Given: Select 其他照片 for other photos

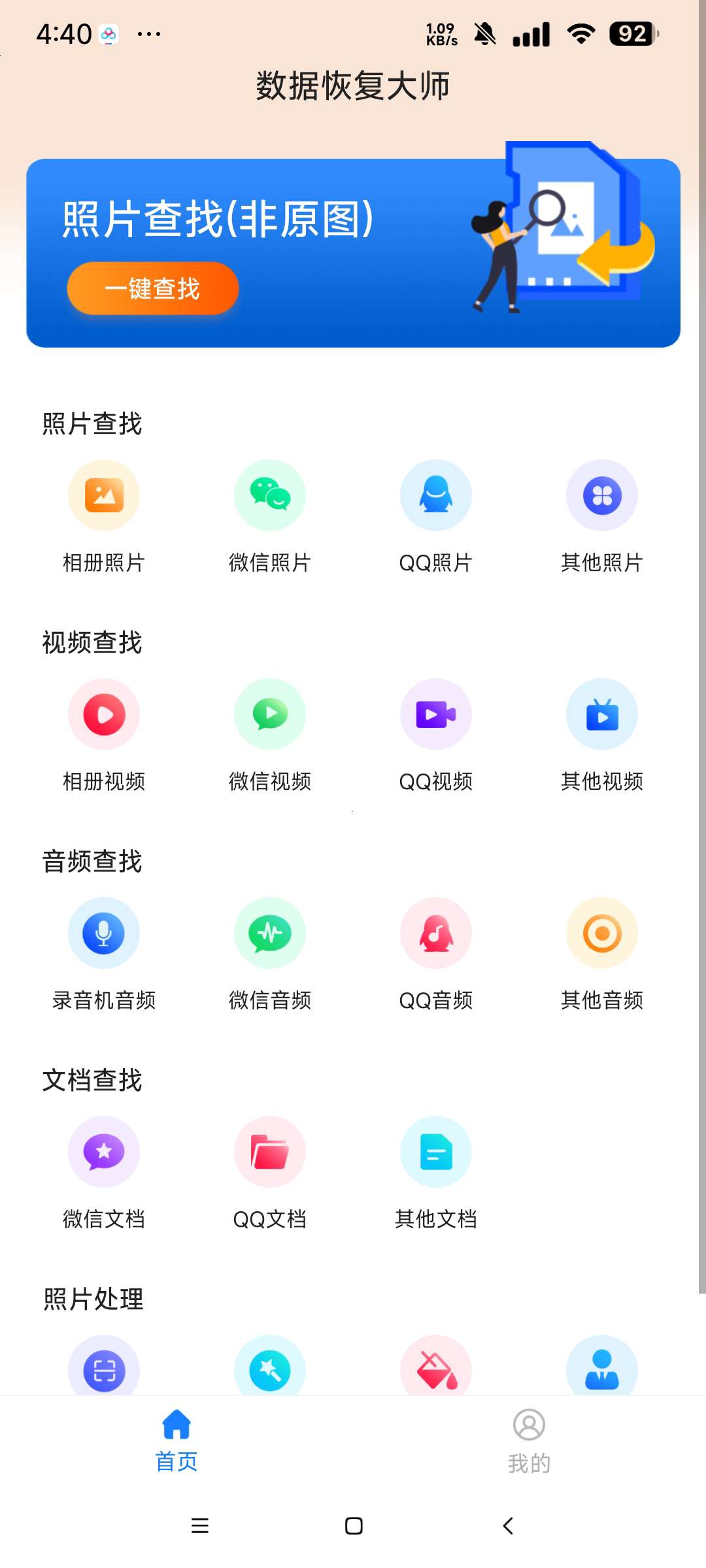Looking at the screenshot, I should (x=601, y=495).
